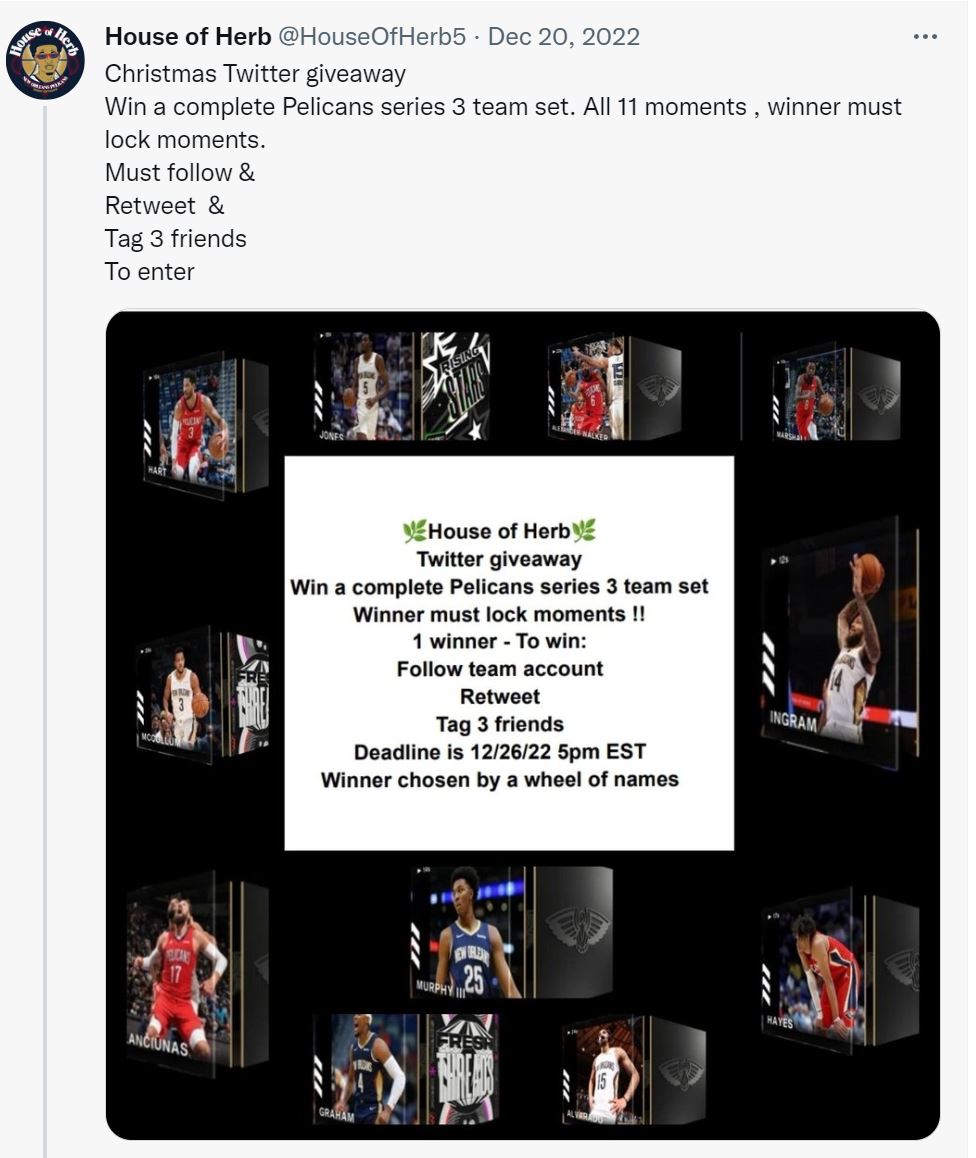View the @HouseOfHerb5 handle profile
This screenshot has width=976, height=1158.
click(x=371, y=38)
